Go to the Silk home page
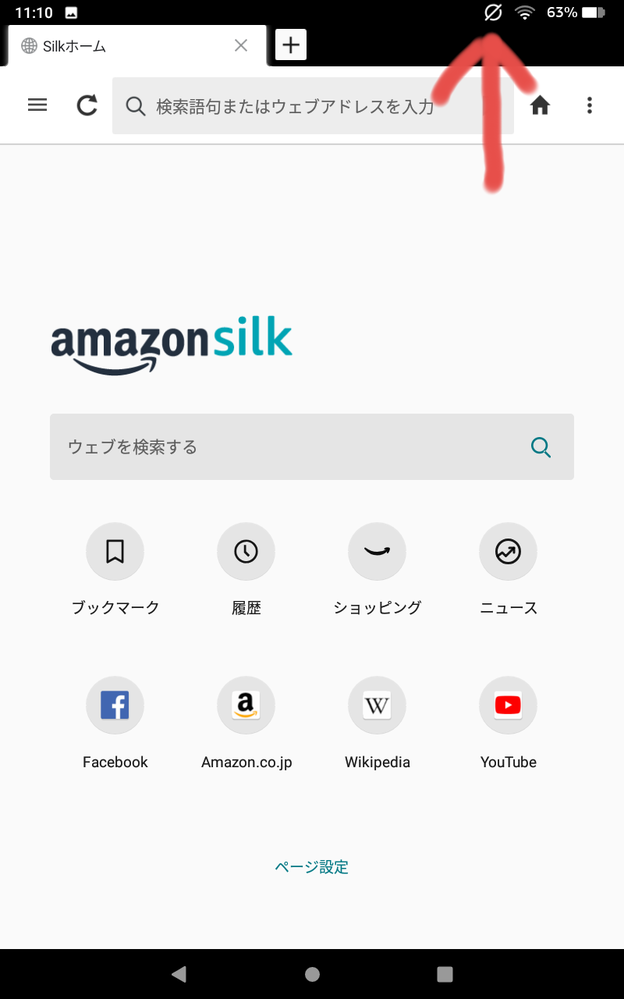The image size is (624, 999). (540, 106)
